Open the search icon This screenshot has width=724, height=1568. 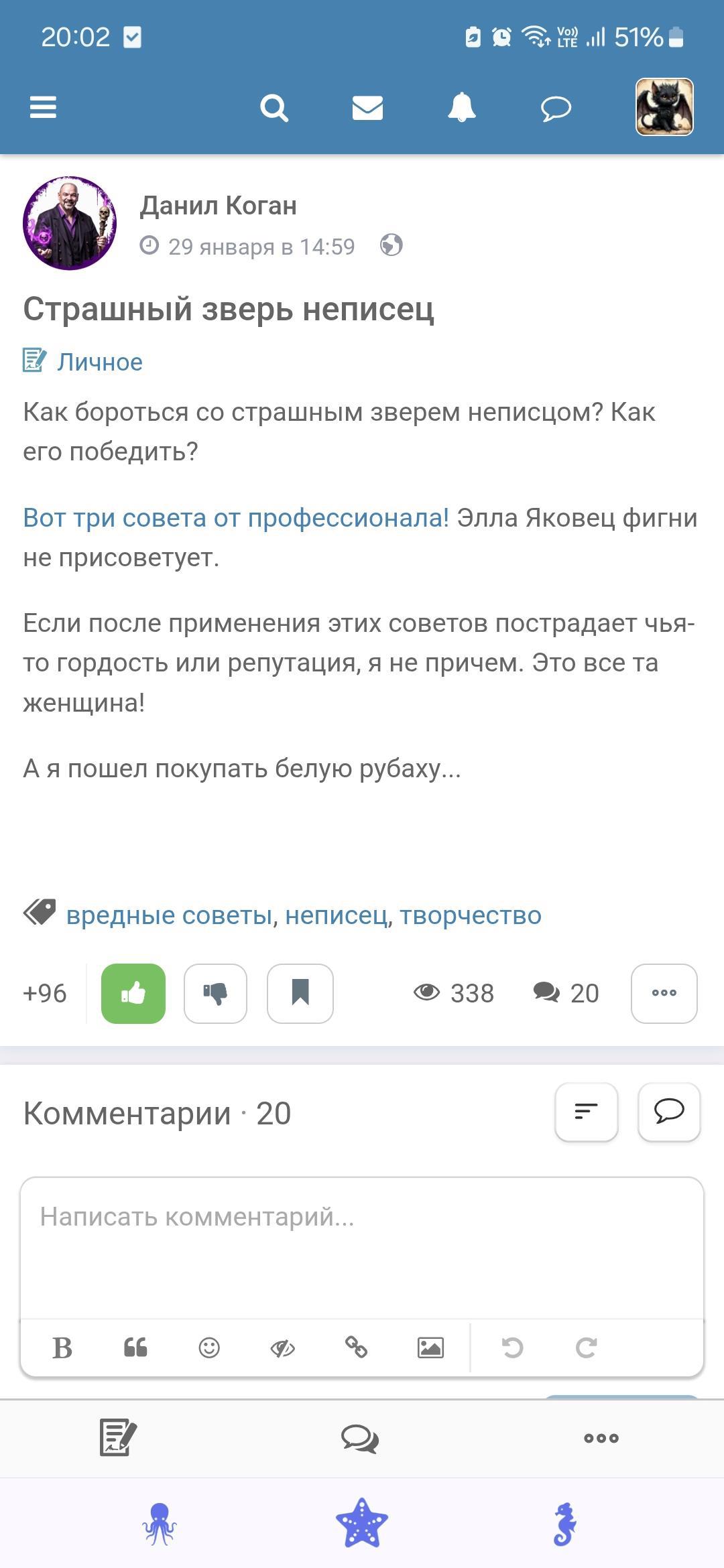pos(274,107)
